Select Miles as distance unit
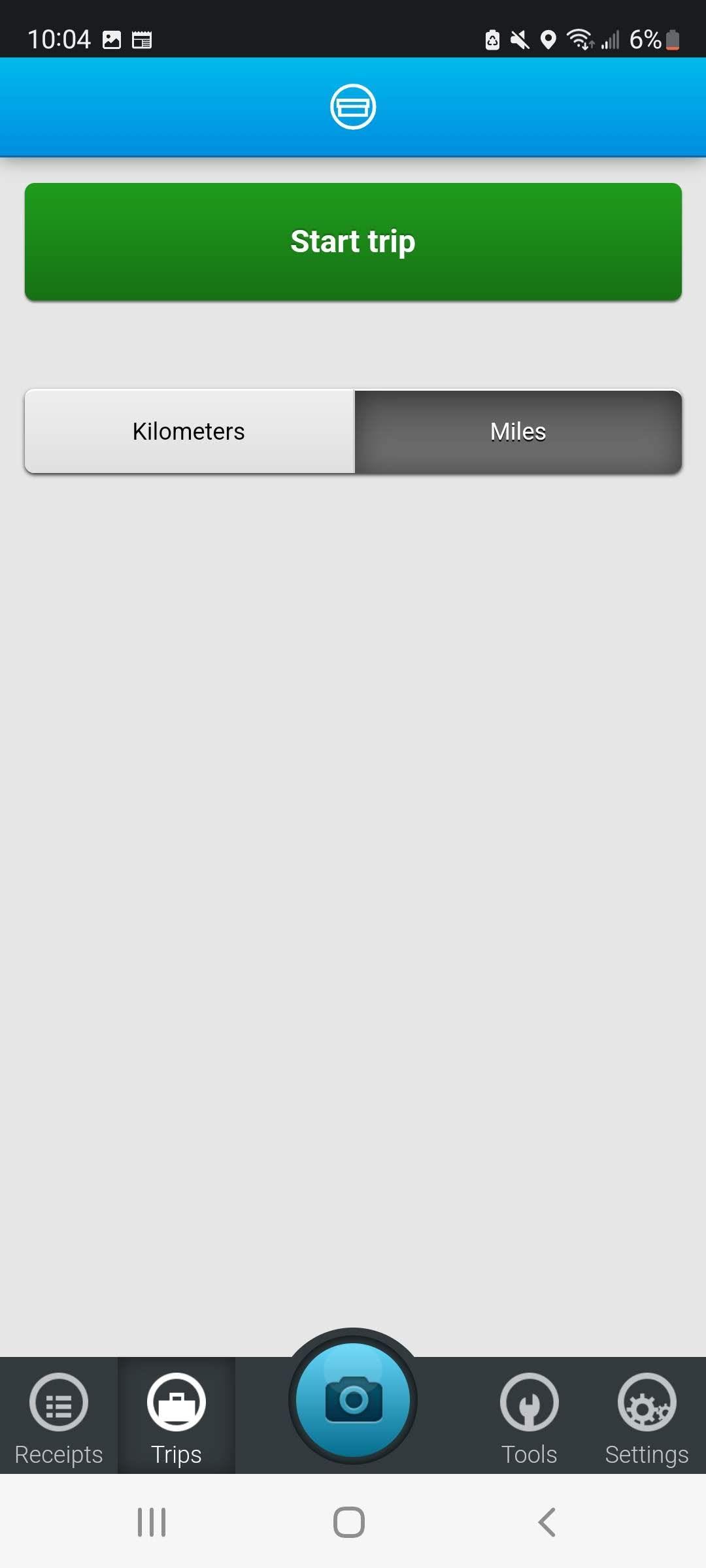The image size is (706, 1568). [518, 431]
